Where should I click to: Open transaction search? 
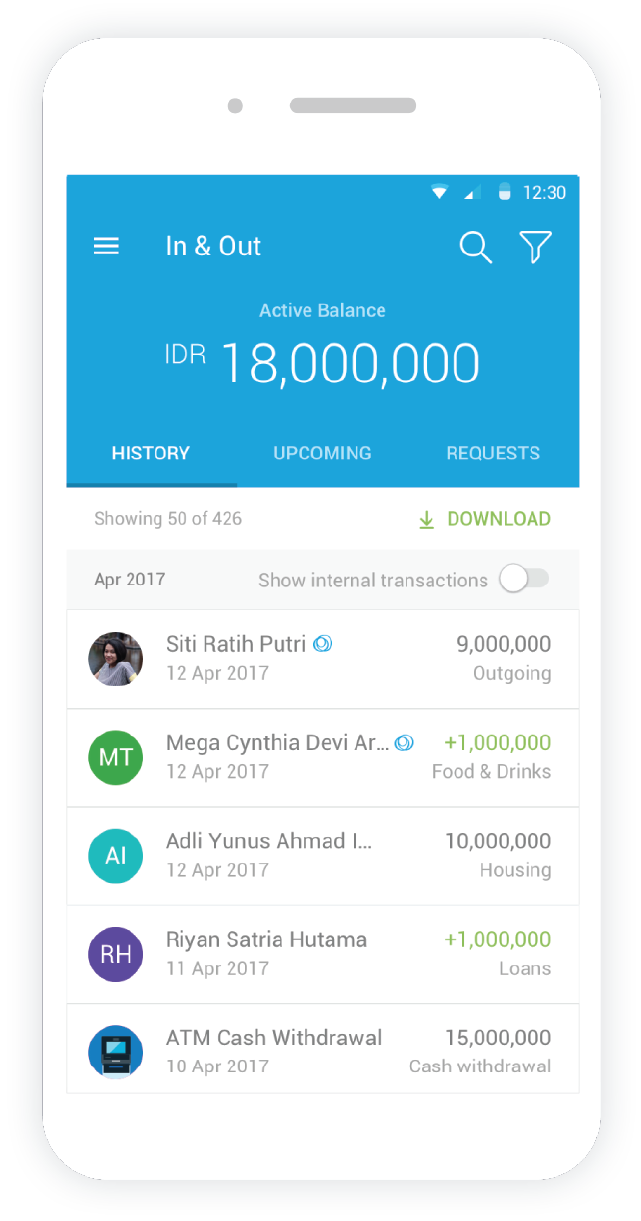pyautogui.click(x=475, y=247)
